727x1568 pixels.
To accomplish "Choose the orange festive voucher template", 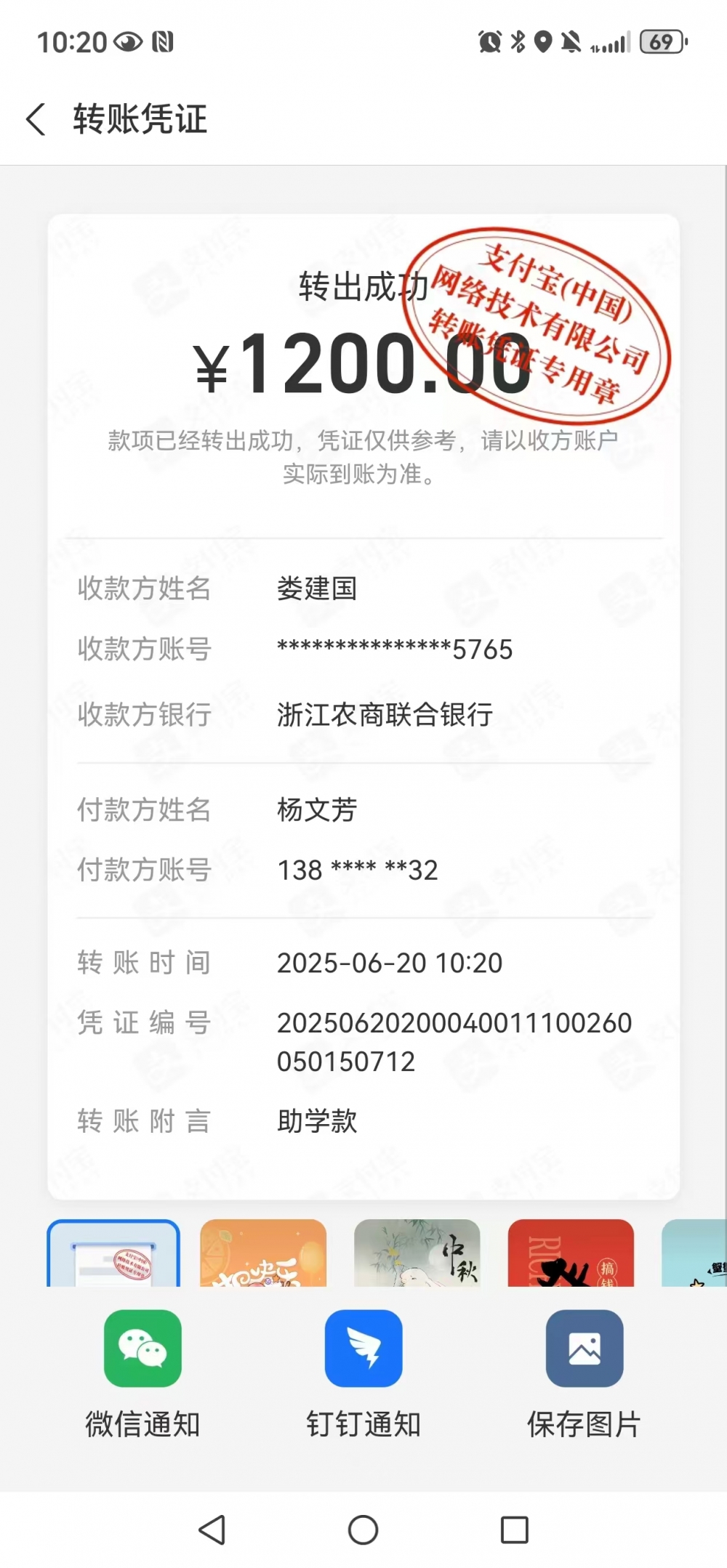I will point(263,1255).
